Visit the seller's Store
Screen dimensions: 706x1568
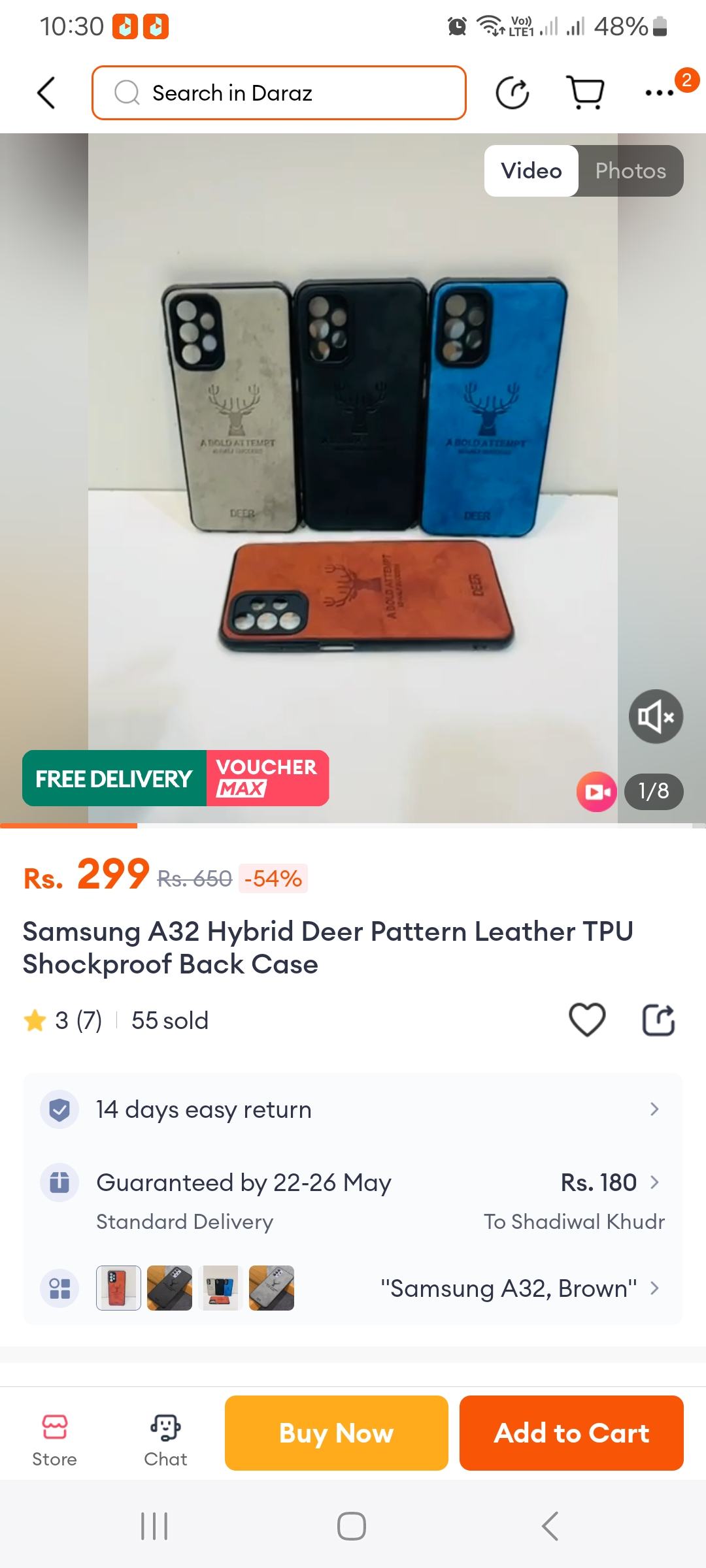(54, 1434)
